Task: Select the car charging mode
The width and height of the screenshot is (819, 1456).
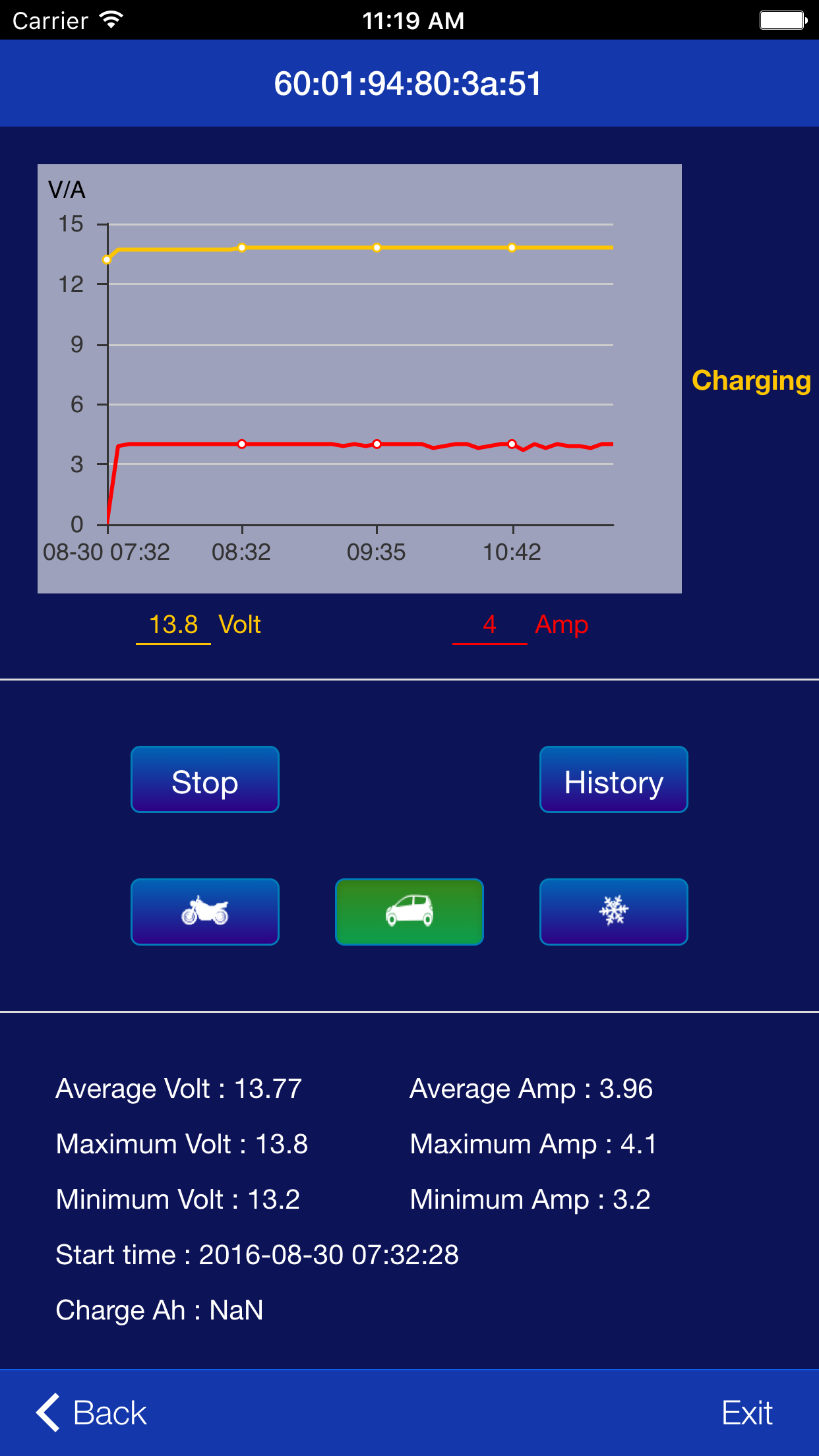Action: coord(409,912)
